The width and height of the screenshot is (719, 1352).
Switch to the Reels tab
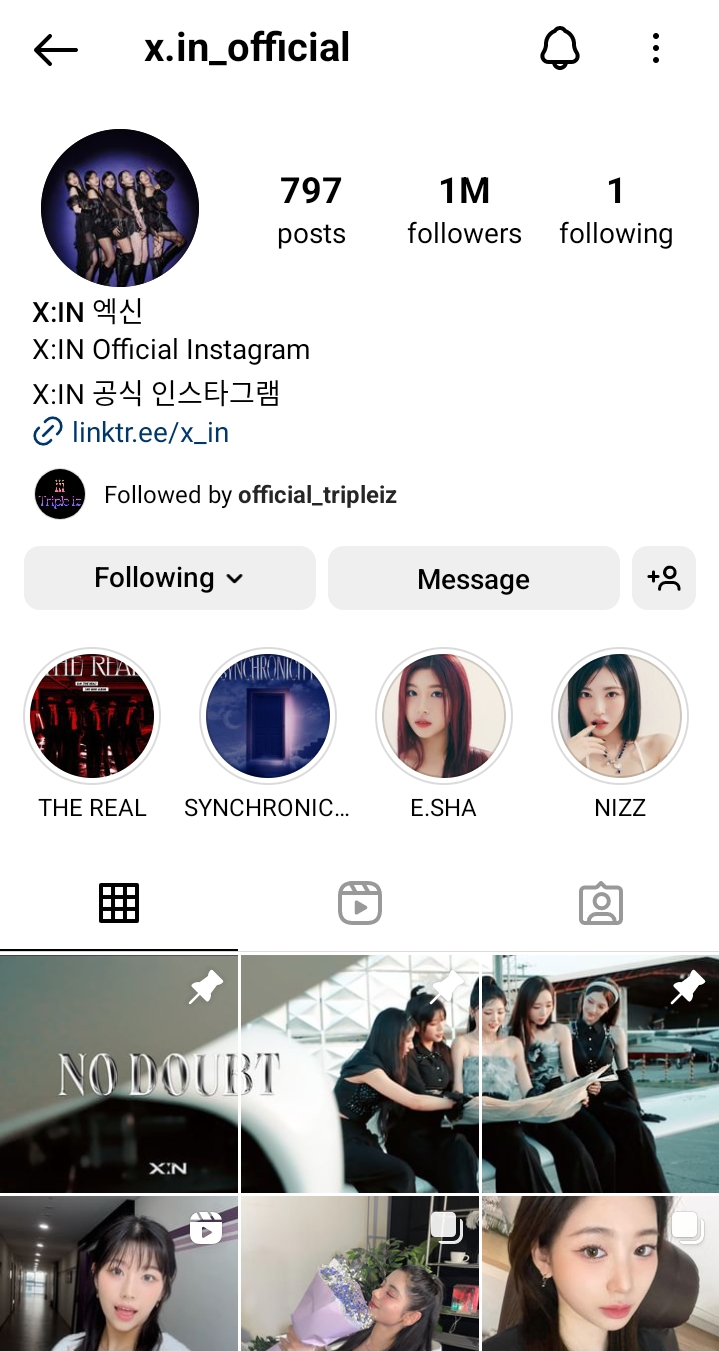359,903
